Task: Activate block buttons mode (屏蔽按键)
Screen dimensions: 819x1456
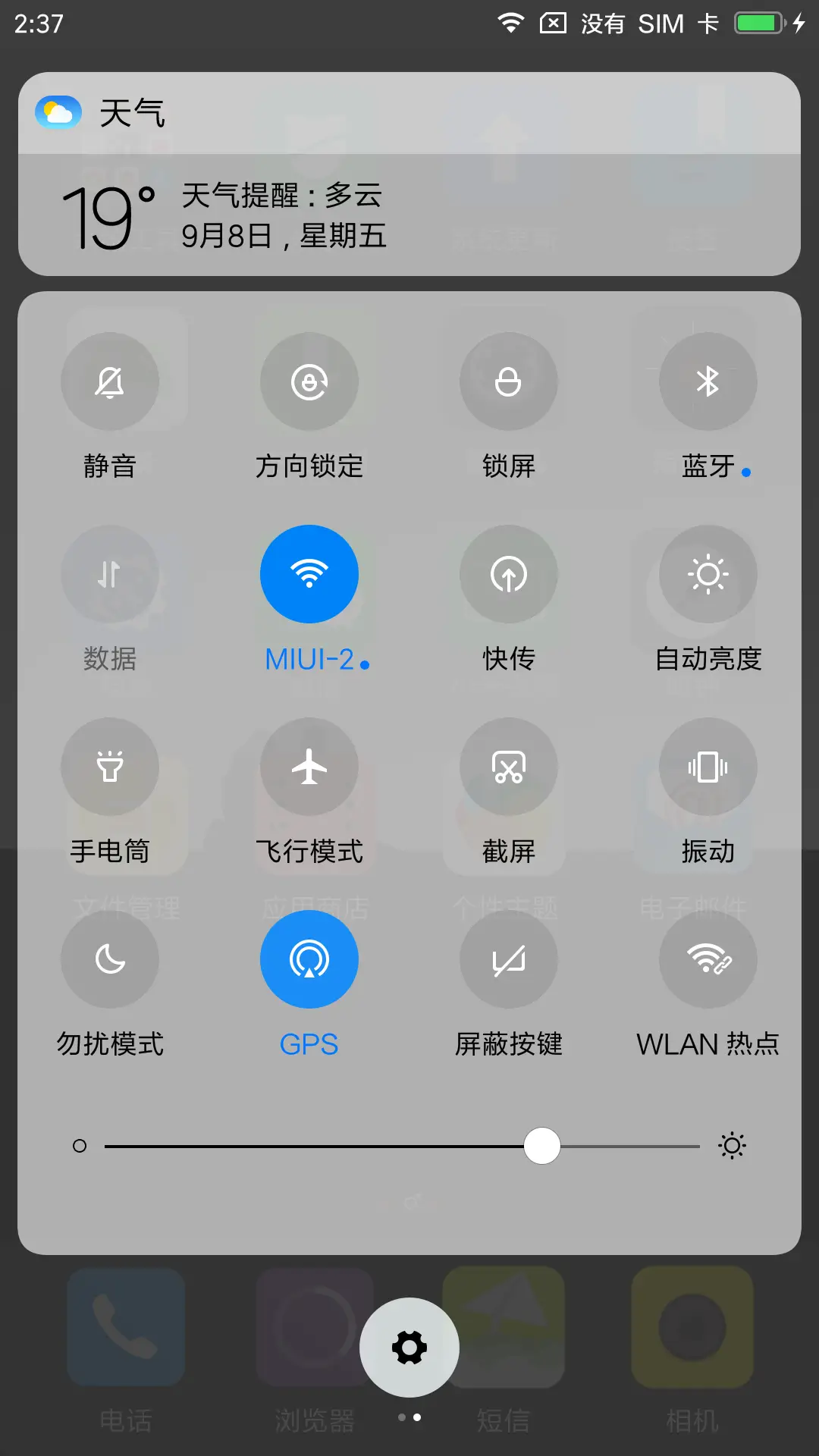Action: (508, 959)
